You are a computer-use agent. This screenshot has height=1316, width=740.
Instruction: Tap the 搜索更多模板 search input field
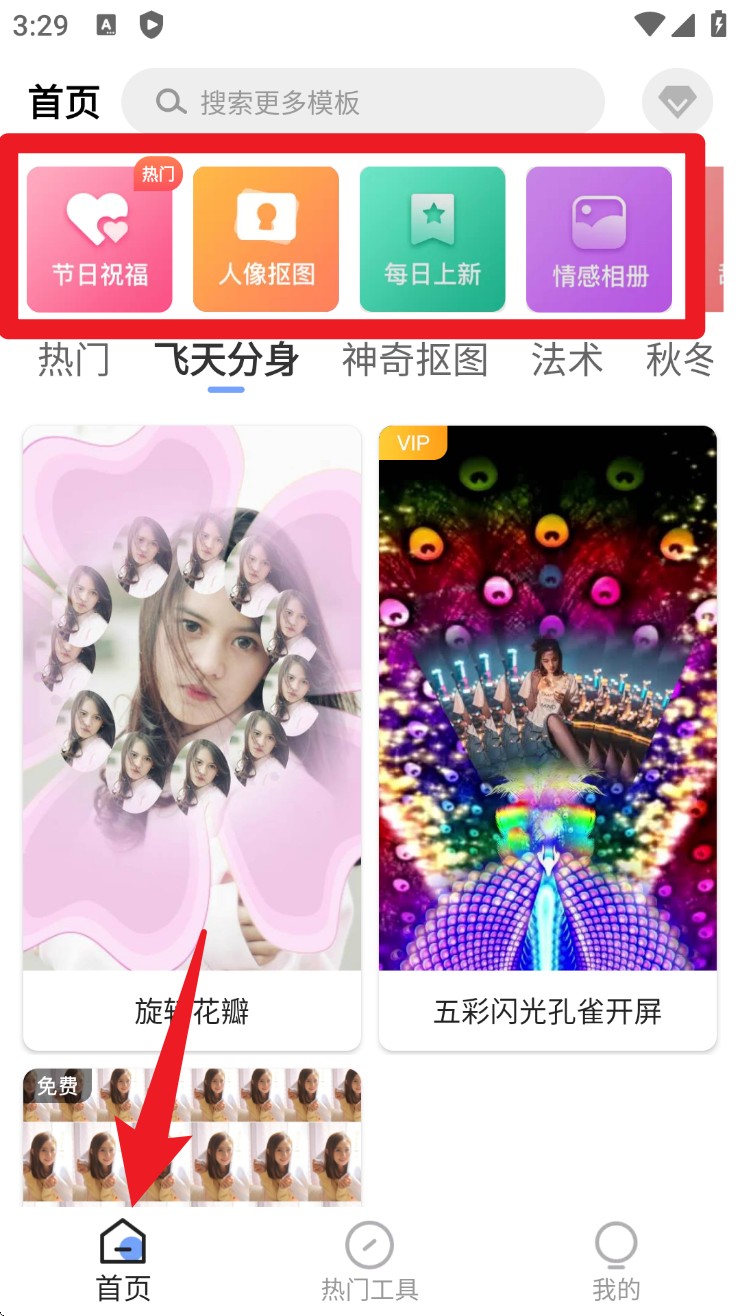(360, 100)
